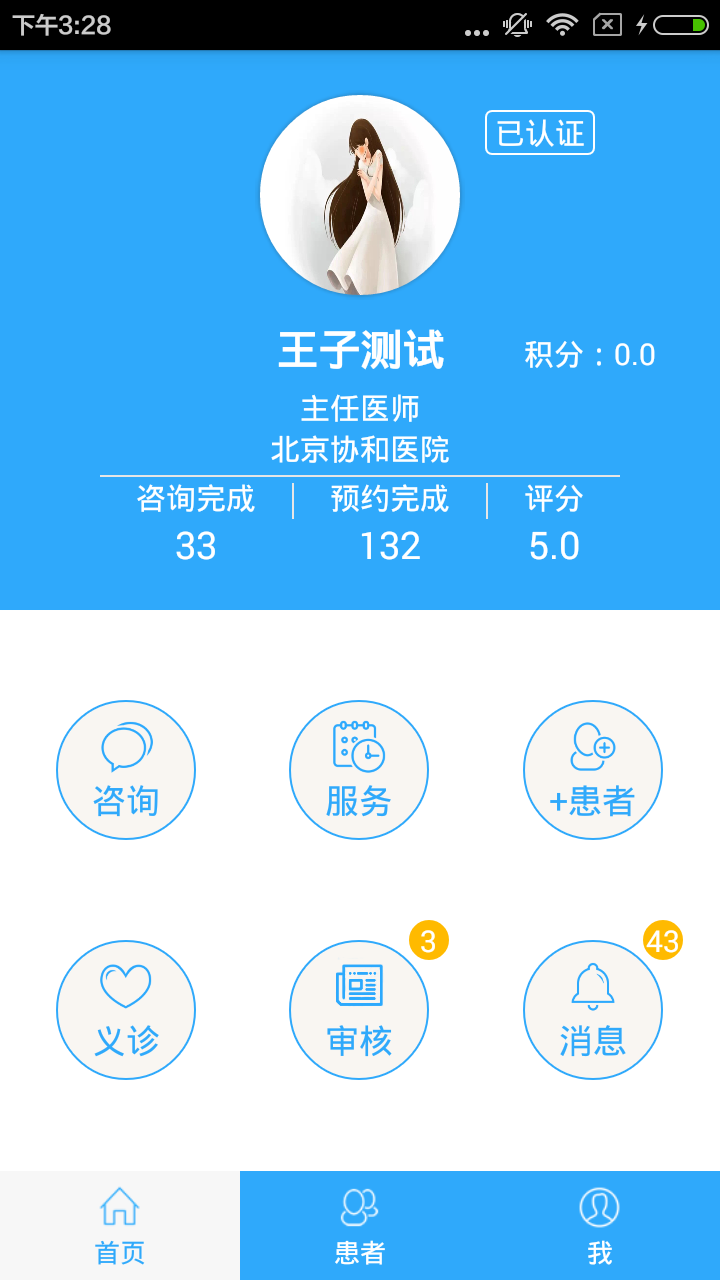Select the 服务 (service) calendar icon

click(359, 770)
